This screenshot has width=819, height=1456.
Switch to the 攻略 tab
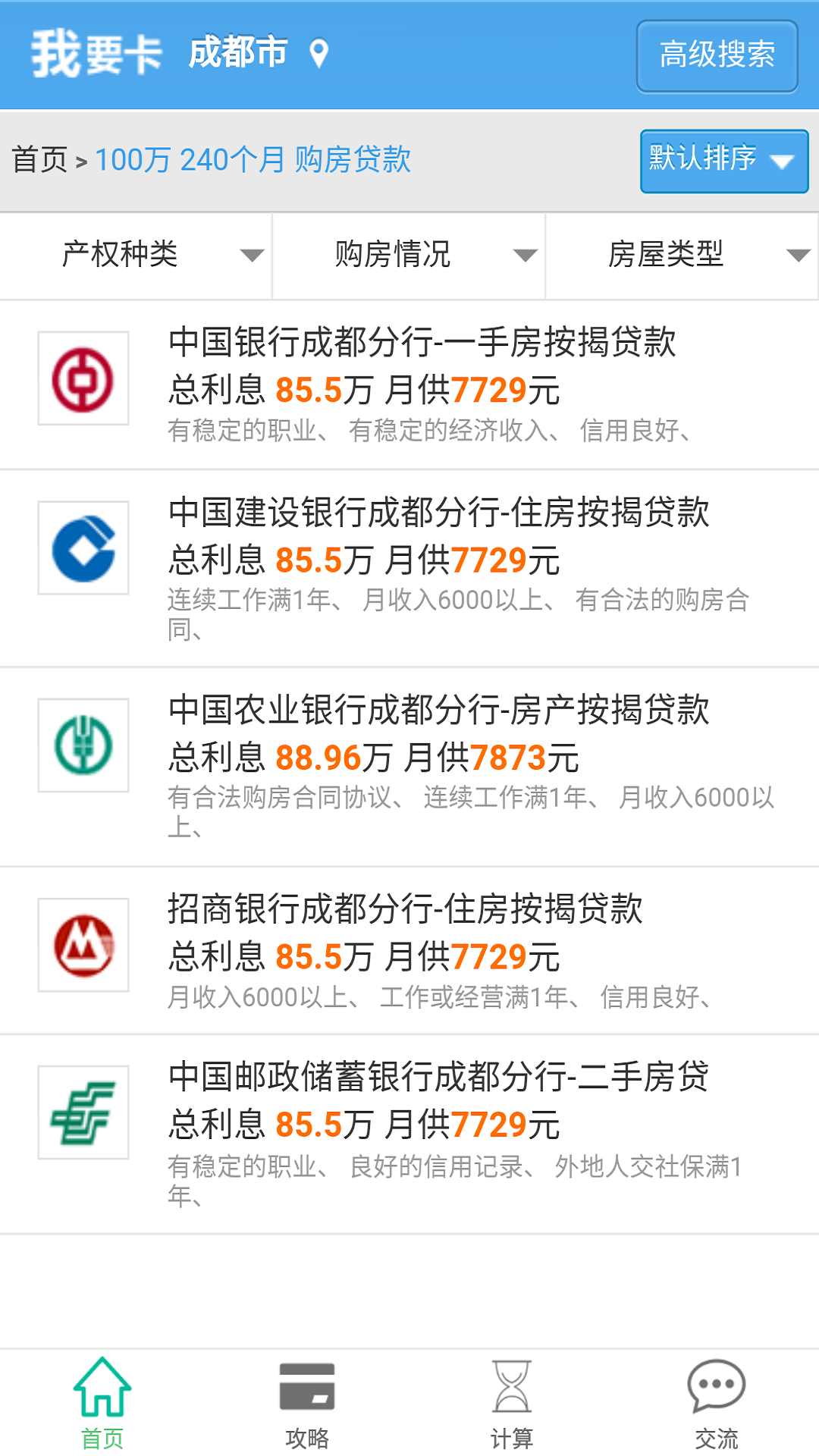[307, 1404]
